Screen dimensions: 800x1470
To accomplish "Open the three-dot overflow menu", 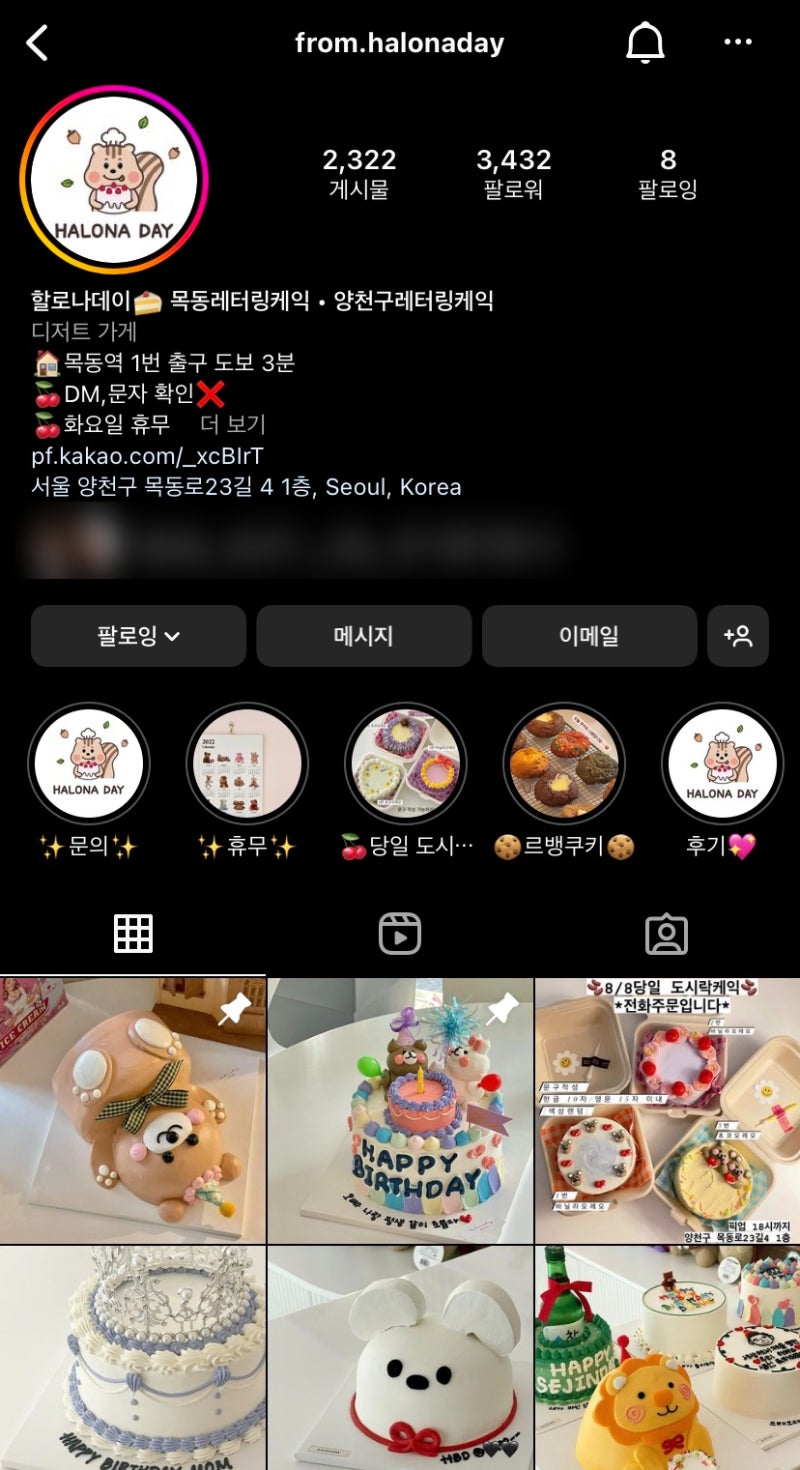I will (x=737, y=43).
